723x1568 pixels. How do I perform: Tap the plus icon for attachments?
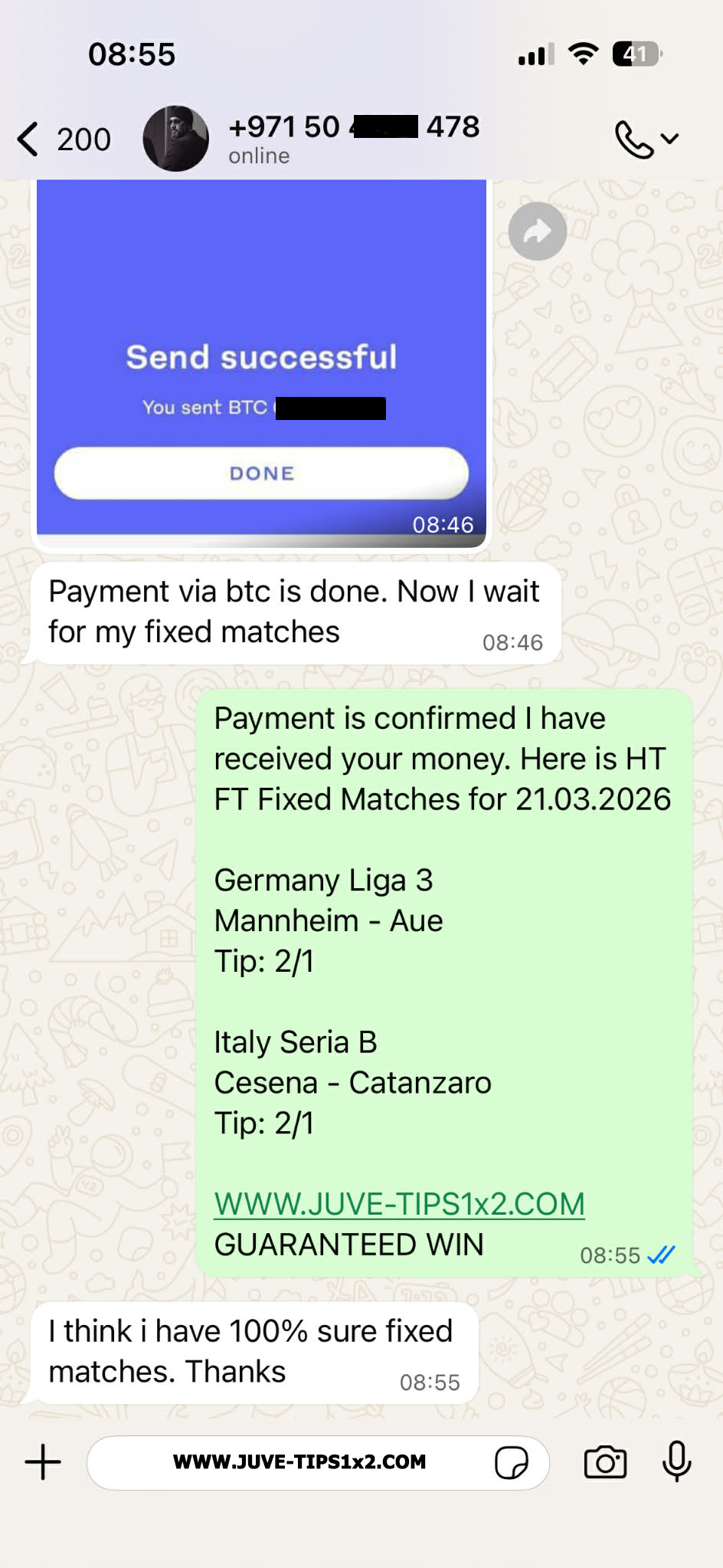(43, 1461)
